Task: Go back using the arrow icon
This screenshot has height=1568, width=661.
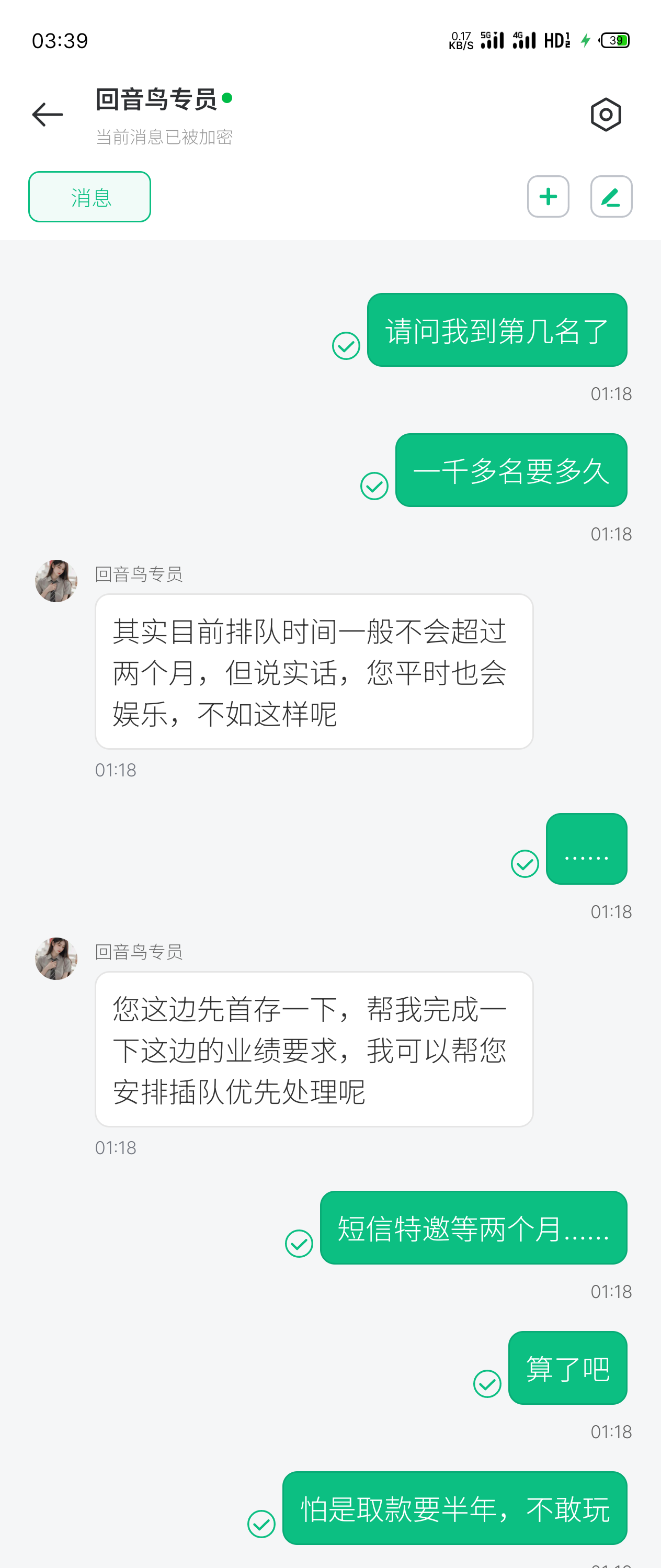Action: tap(48, 115)
